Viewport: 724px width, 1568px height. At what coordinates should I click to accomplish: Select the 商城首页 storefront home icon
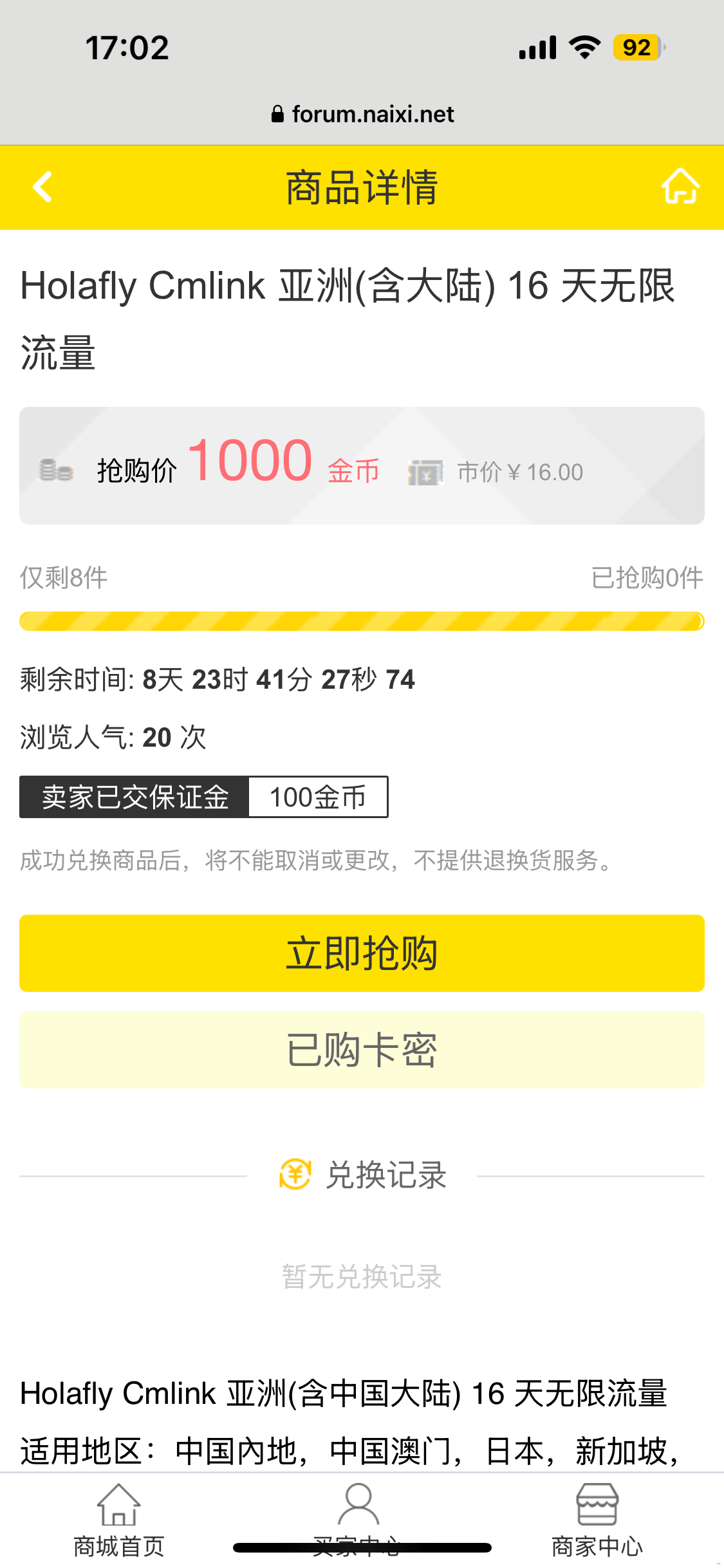click(x=118, y=1505)
